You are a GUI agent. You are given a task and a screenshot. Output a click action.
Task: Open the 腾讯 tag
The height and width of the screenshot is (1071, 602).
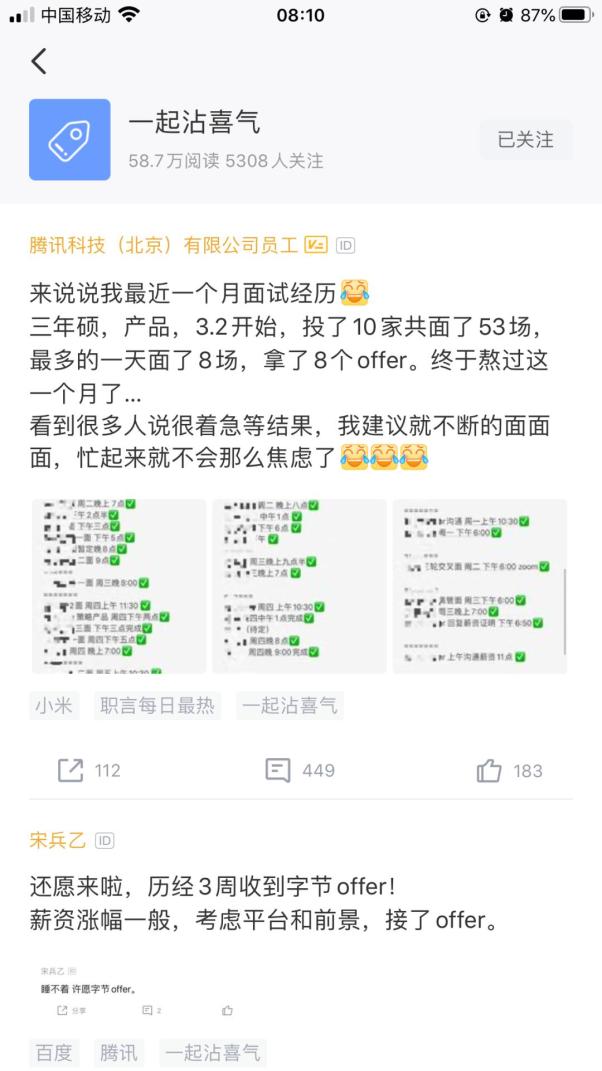118,1053
